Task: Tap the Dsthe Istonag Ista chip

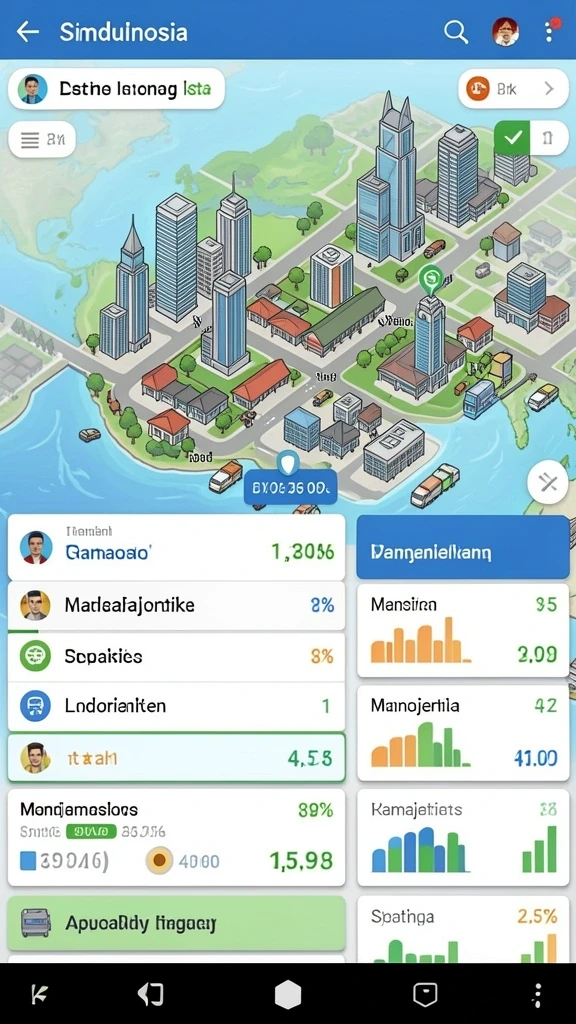Action: click(116, 89)
